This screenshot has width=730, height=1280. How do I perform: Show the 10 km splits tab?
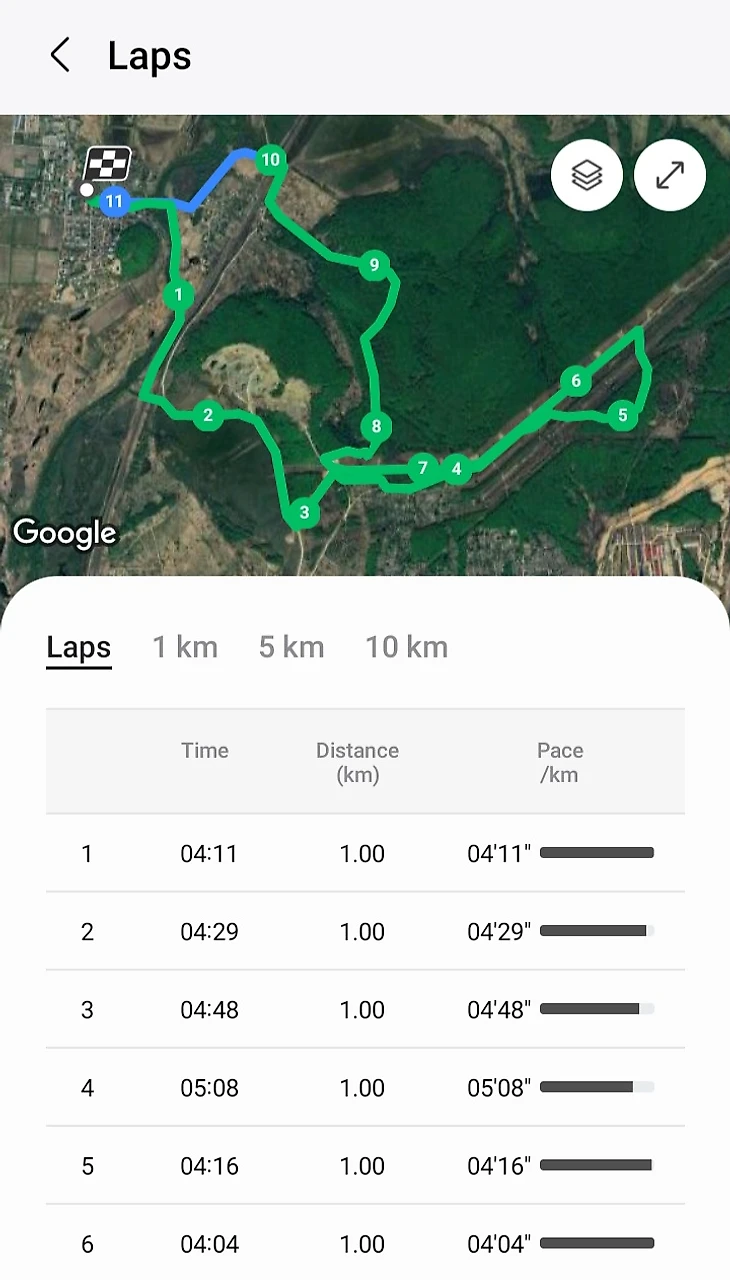[x=406, y=647]
